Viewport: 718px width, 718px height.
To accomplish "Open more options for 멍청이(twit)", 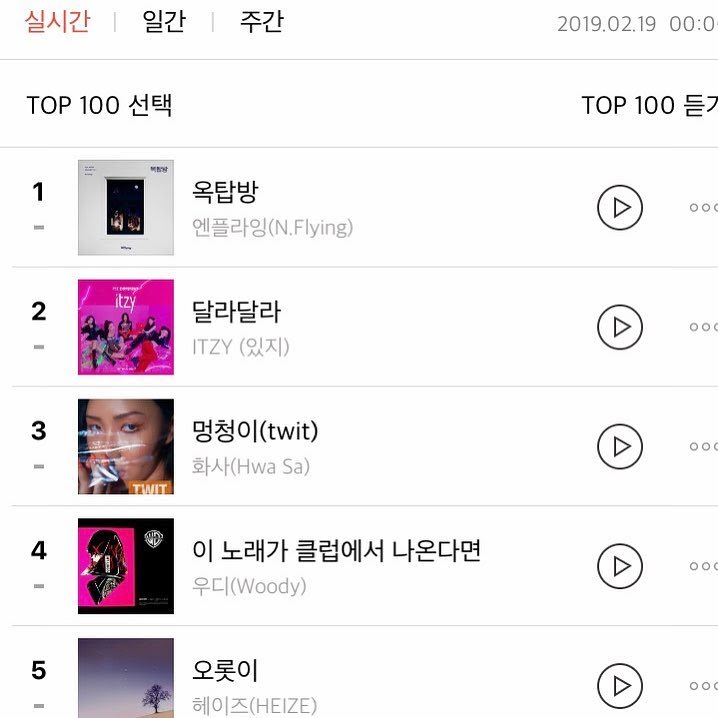I will [x=703, y=446].
